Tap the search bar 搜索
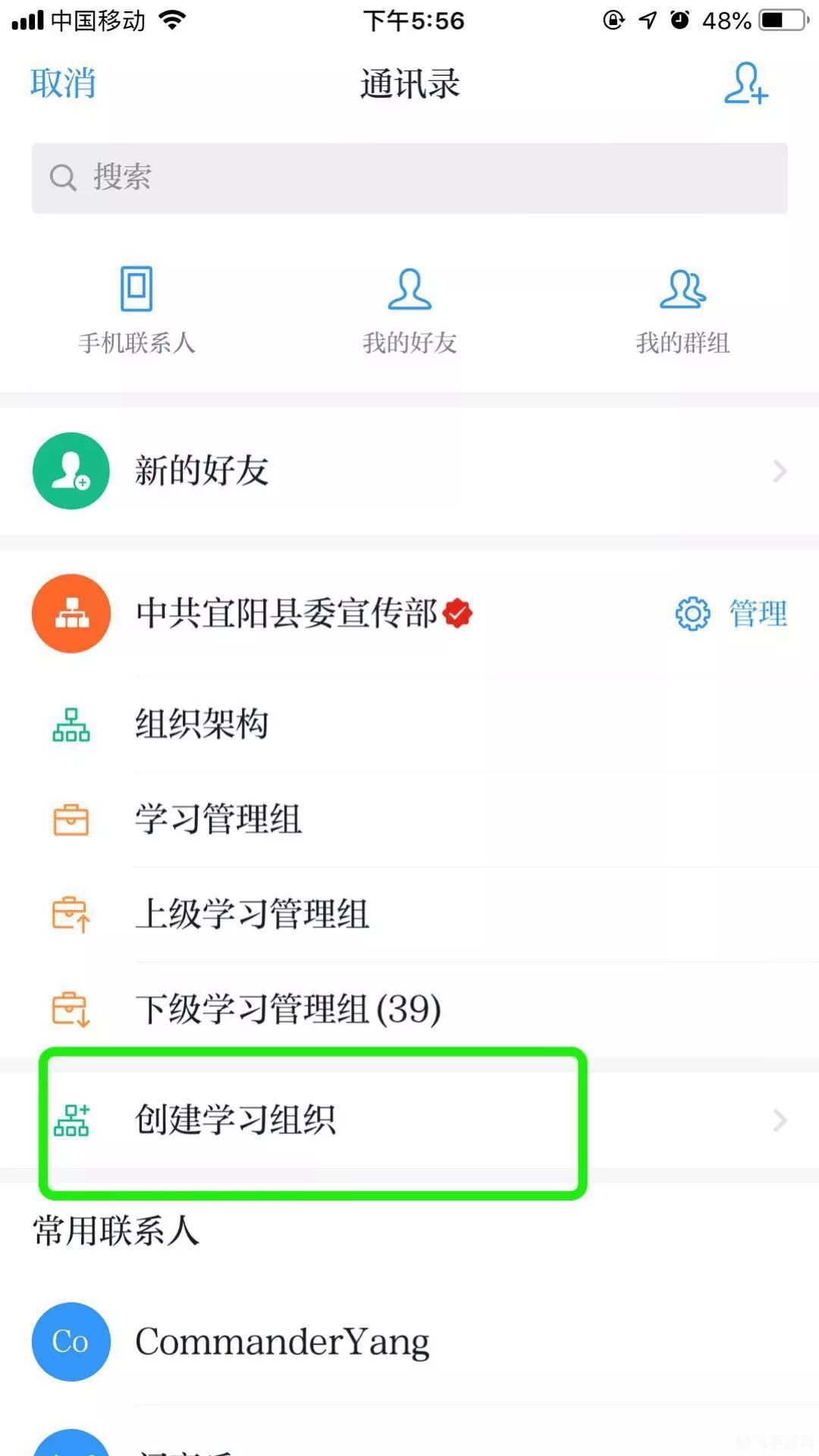The height and width of the screenshot is (1456, 819). (409, 178)
